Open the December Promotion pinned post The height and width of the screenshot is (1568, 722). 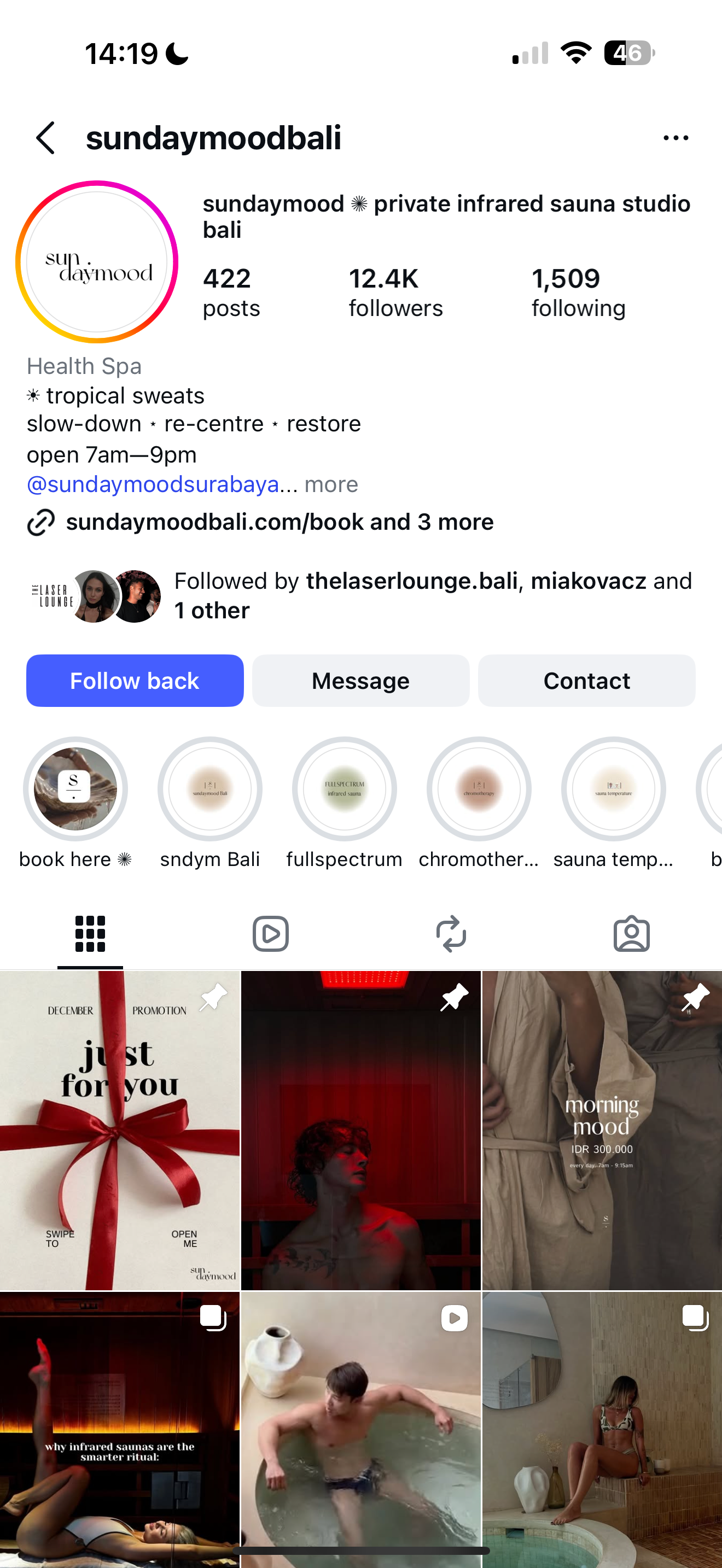[119, 1130]
